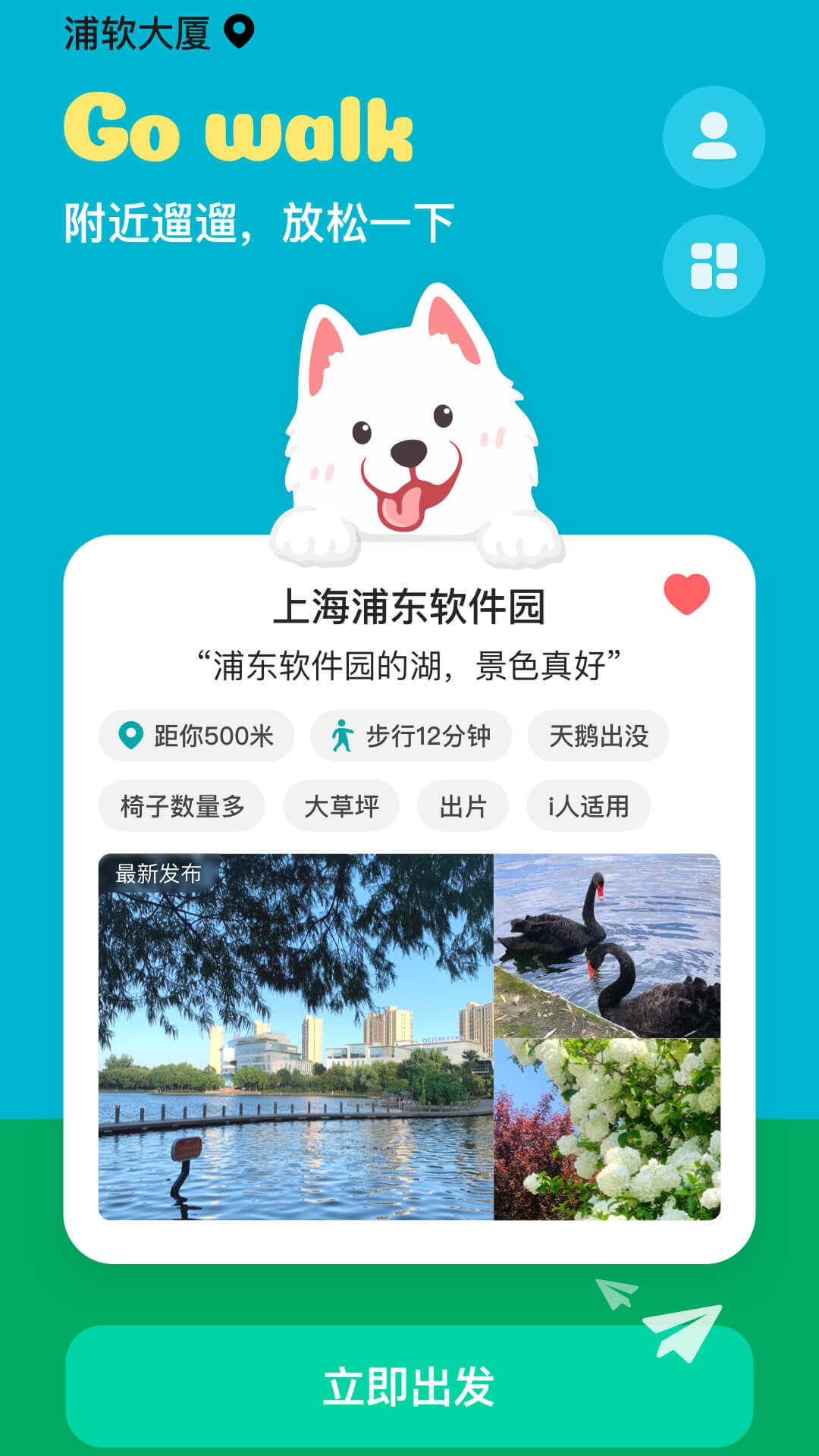Open the 最新发布 lake photo
Screen dimensions: 819x1456
pos(296,1037)
